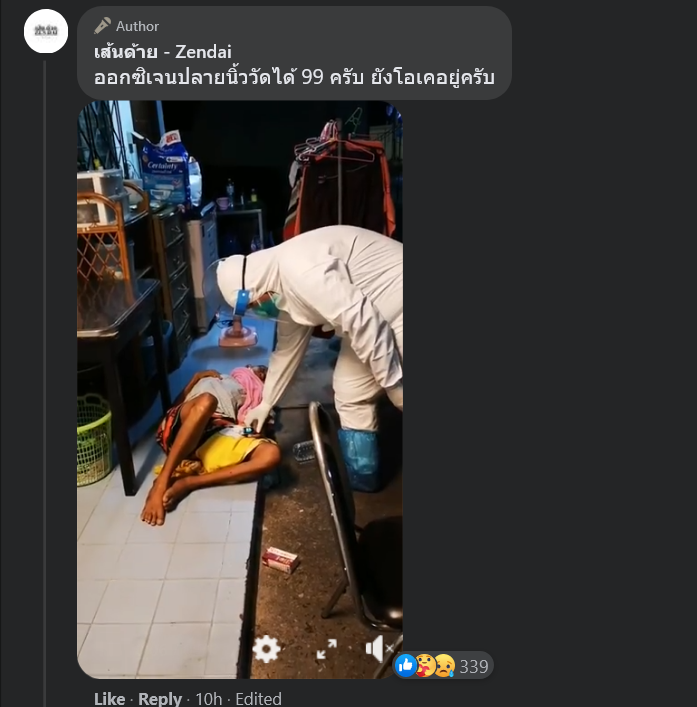Screen dimensions: 697x707
Task: Open the เส้นด้าย - Zendai profile name
Action: (x=163, y=52)
